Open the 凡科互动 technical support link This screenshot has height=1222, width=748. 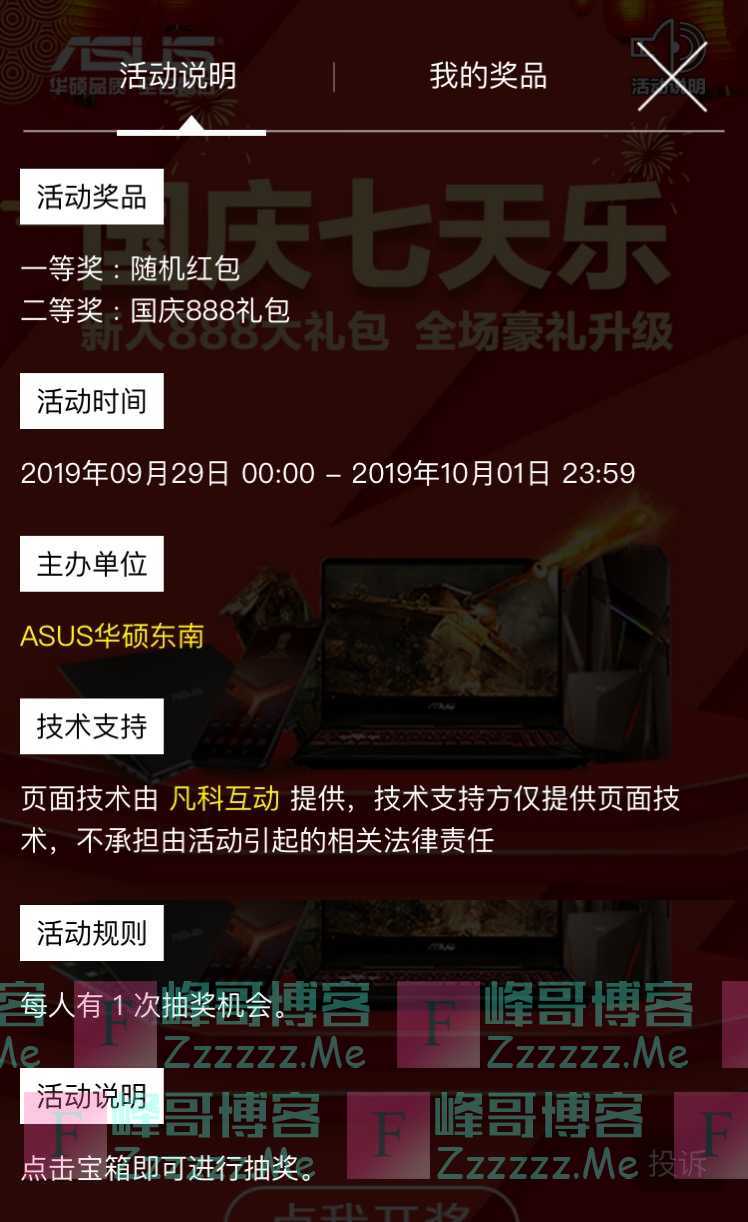click(228, 798)
